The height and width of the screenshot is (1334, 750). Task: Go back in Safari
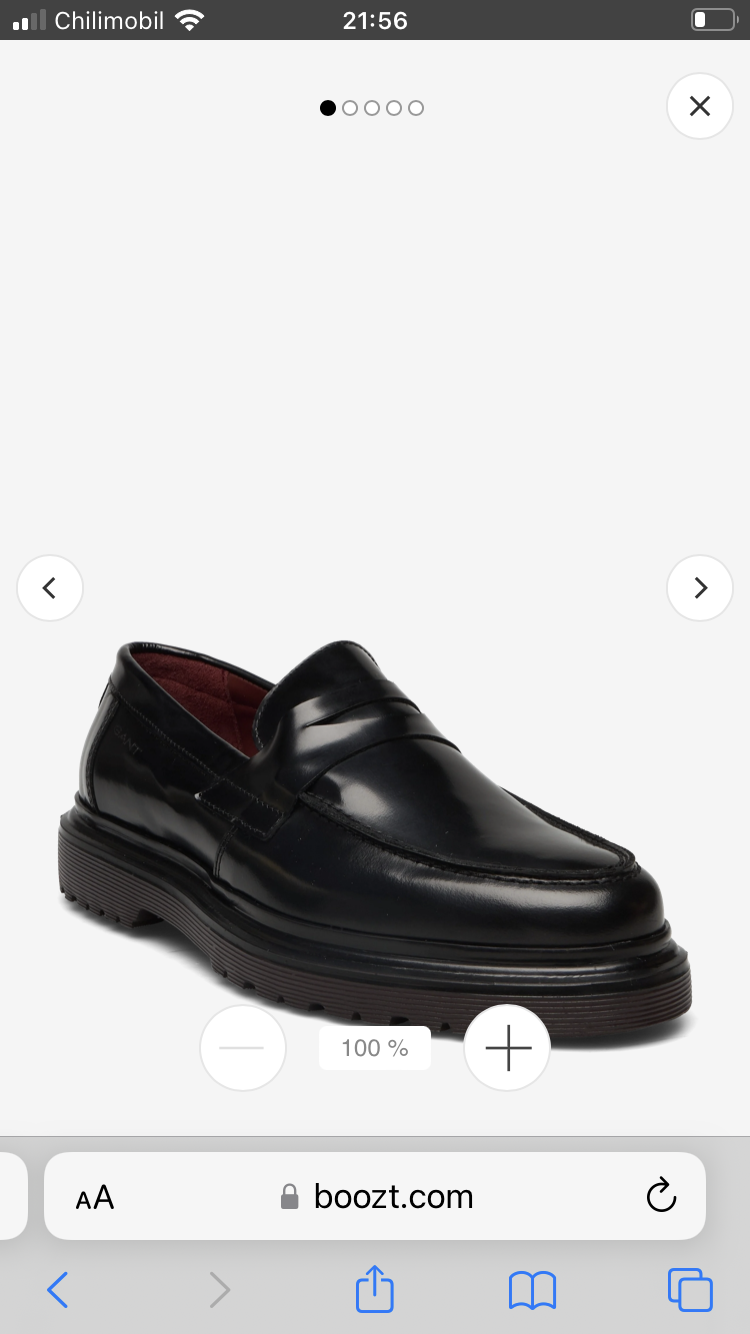[x=58, y=1290]
